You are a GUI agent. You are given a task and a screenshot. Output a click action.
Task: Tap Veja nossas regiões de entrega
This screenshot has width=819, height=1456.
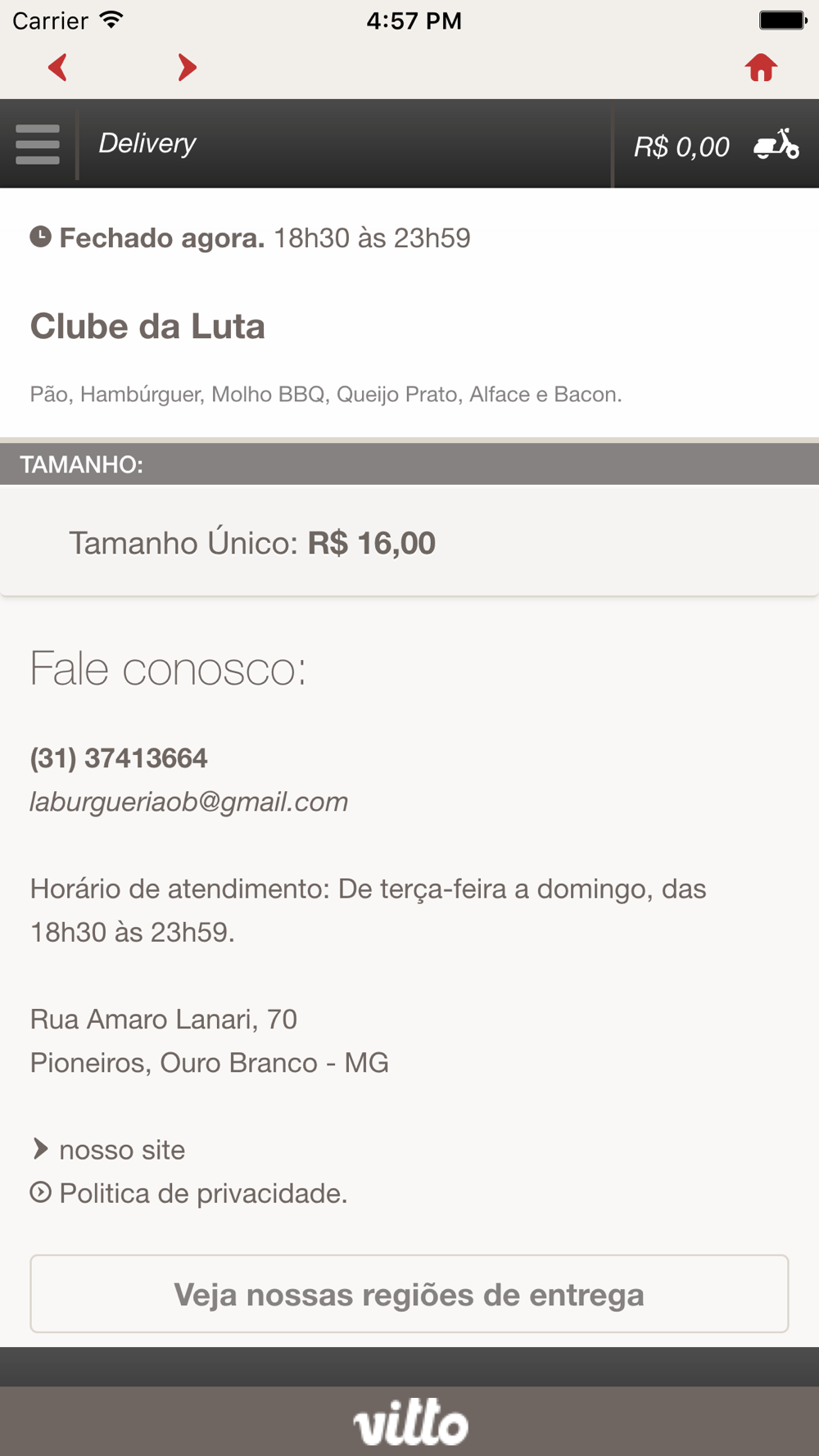click(409, 1294)
